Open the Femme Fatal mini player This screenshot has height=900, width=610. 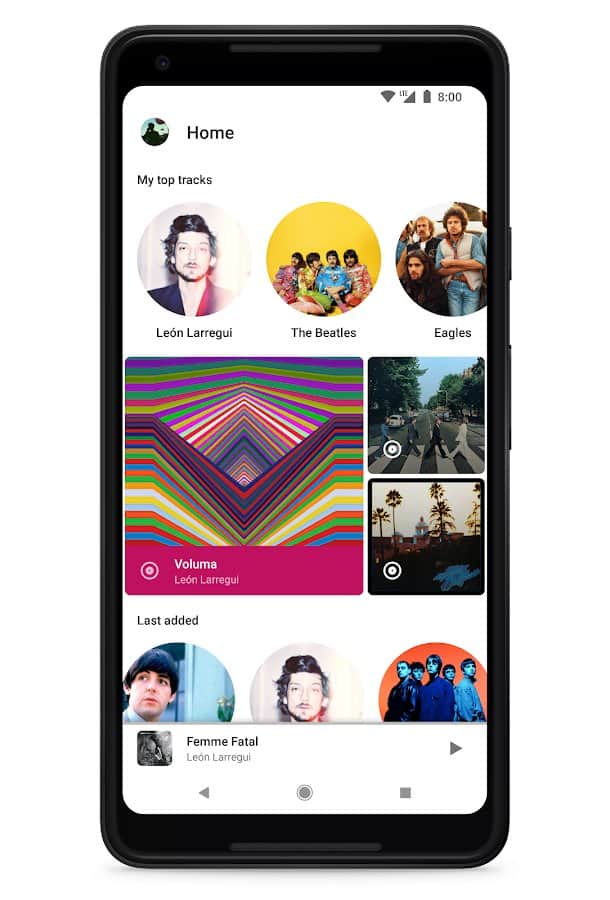click(x=280, y=748)
